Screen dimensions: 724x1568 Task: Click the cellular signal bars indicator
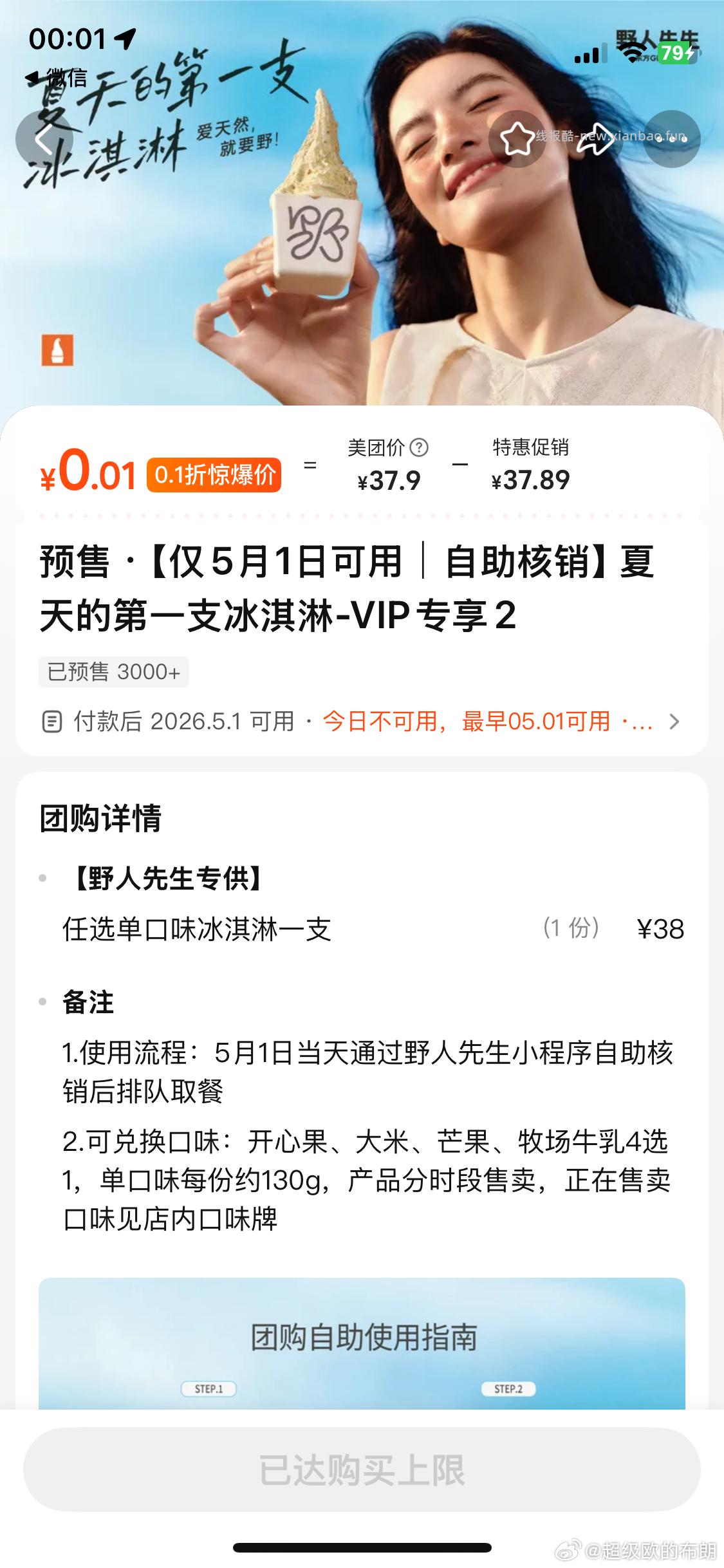[x=591, y=54]
